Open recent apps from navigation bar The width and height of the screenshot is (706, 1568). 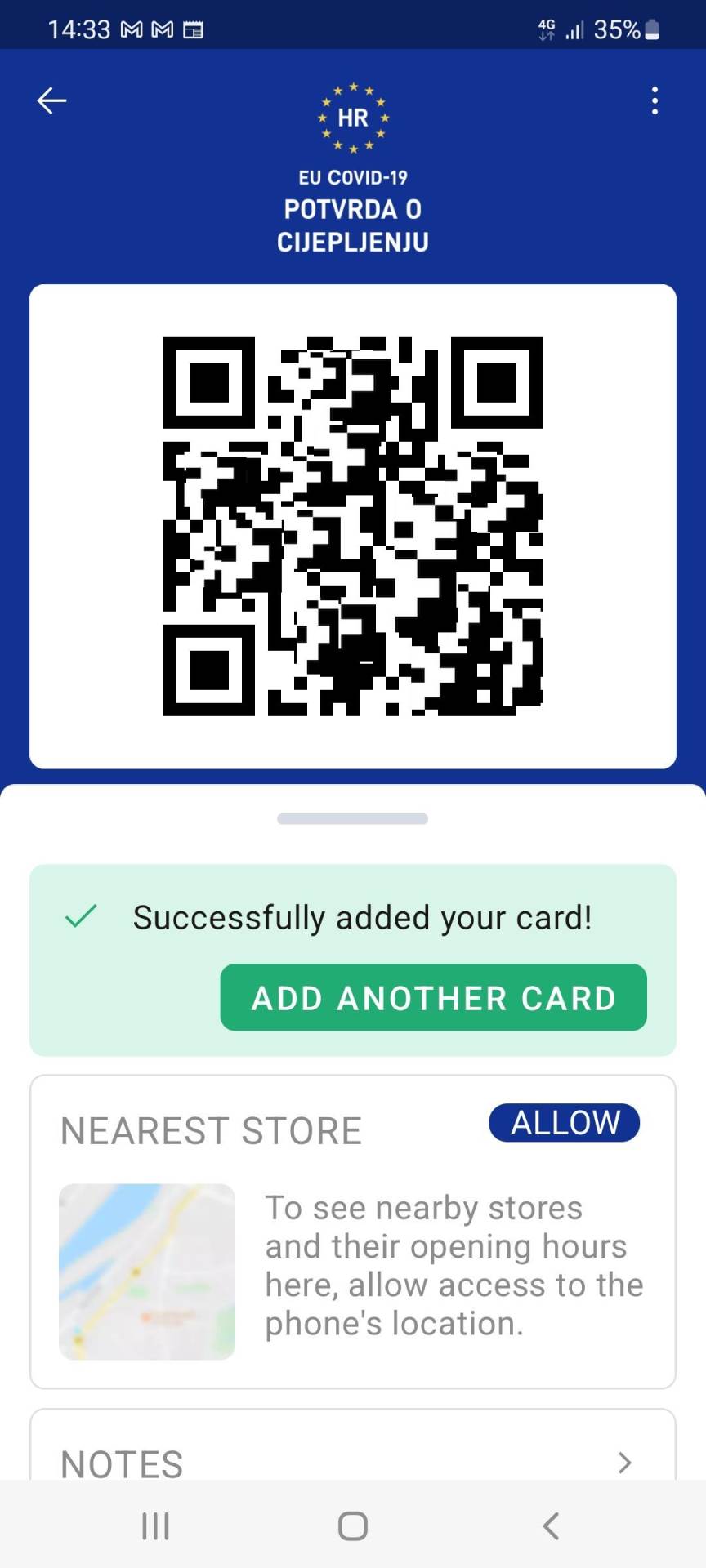click(x=155, y=1526)
